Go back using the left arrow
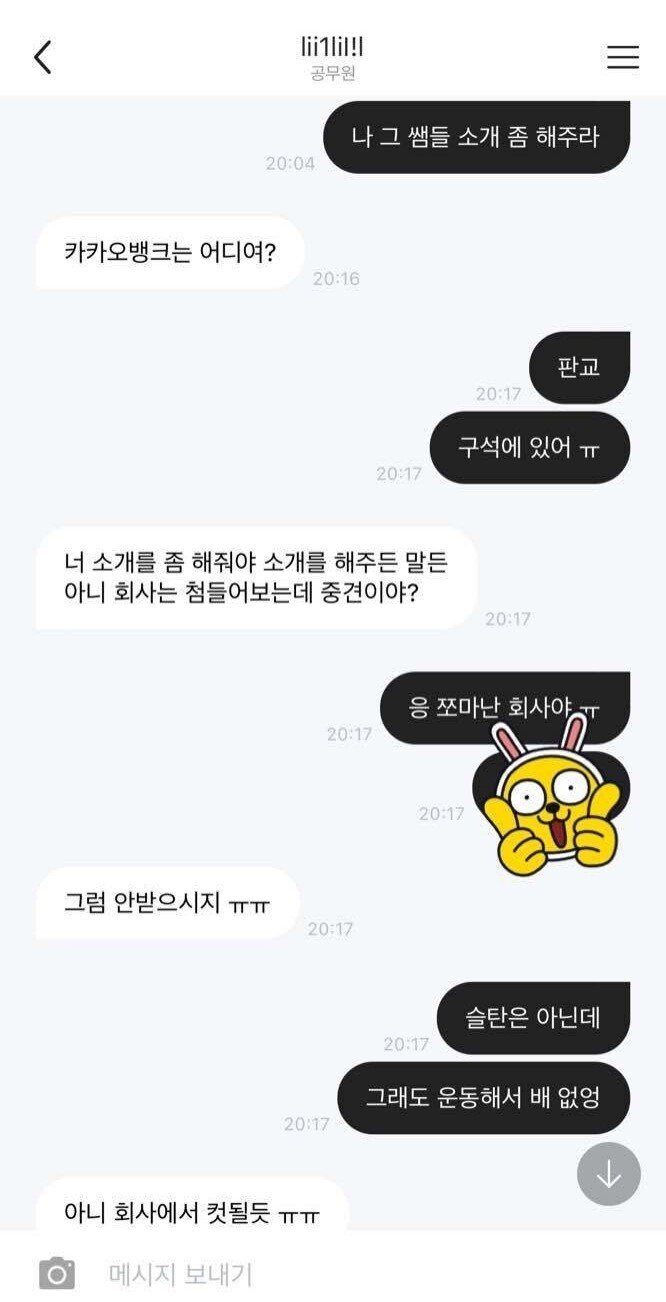Image resolution: width=666 pixels, height=1302 pixels. (x=42, y=57)
